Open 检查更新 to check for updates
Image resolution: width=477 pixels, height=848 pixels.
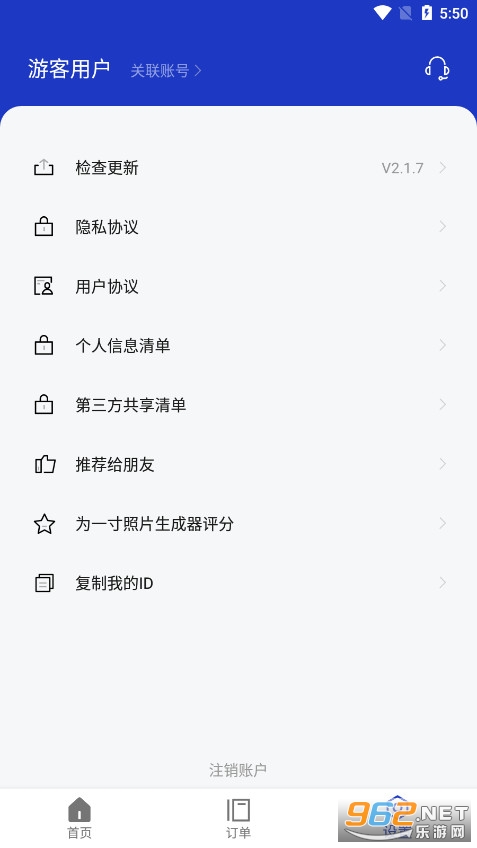coord(238,168)
